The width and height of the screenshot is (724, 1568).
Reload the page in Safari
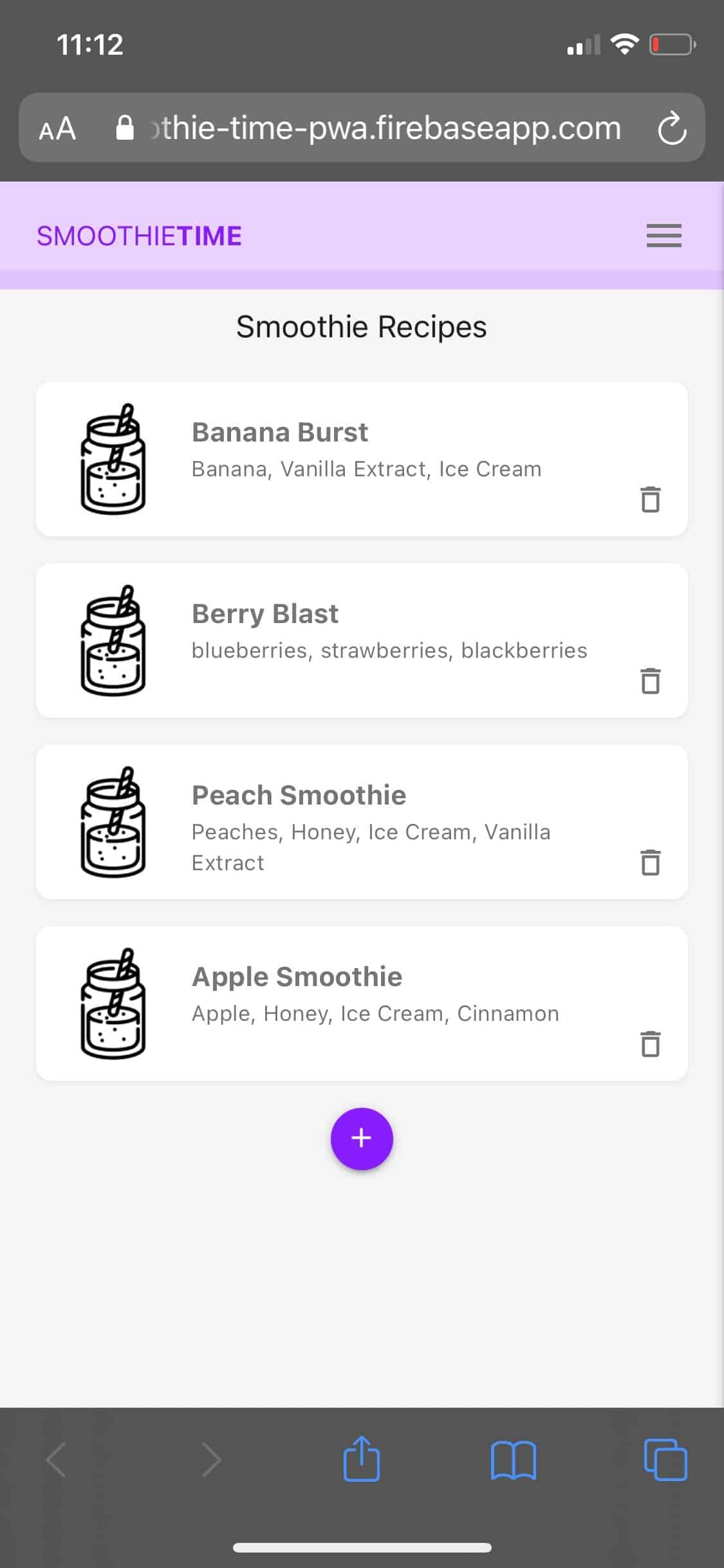[672, 128]
